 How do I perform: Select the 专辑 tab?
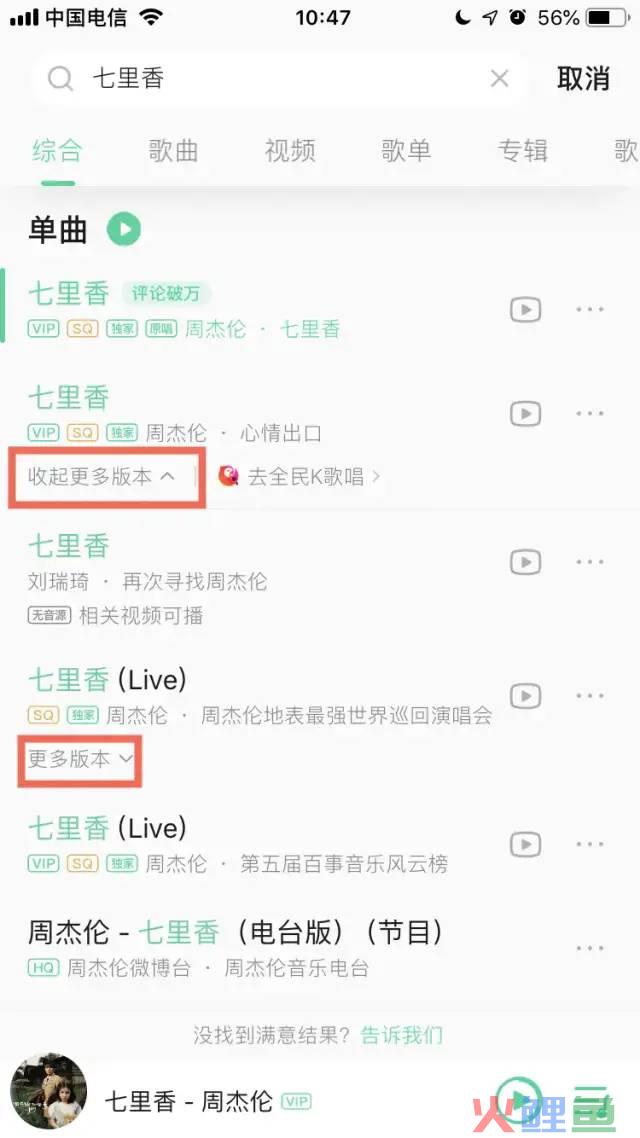click(x=523, y=151)
